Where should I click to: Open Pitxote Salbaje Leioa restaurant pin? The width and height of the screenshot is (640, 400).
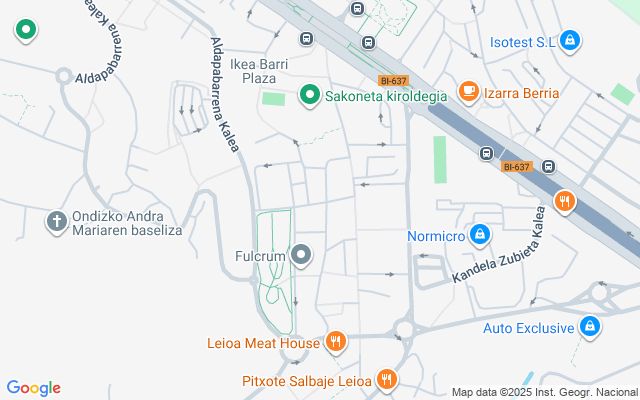coord(386,379)
